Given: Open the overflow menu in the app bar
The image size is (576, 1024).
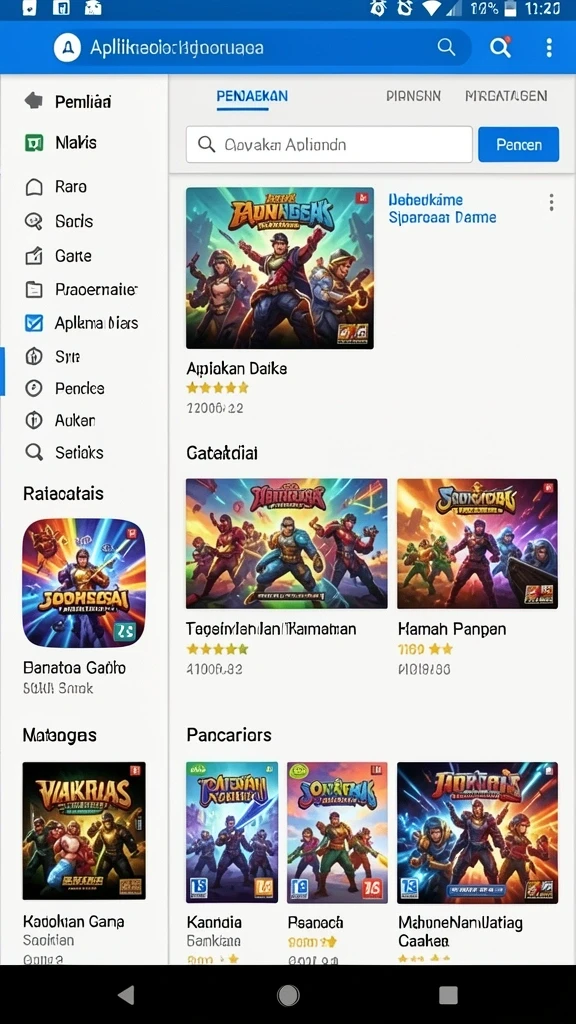Looking at the screenshot, I should click(549, 47).
